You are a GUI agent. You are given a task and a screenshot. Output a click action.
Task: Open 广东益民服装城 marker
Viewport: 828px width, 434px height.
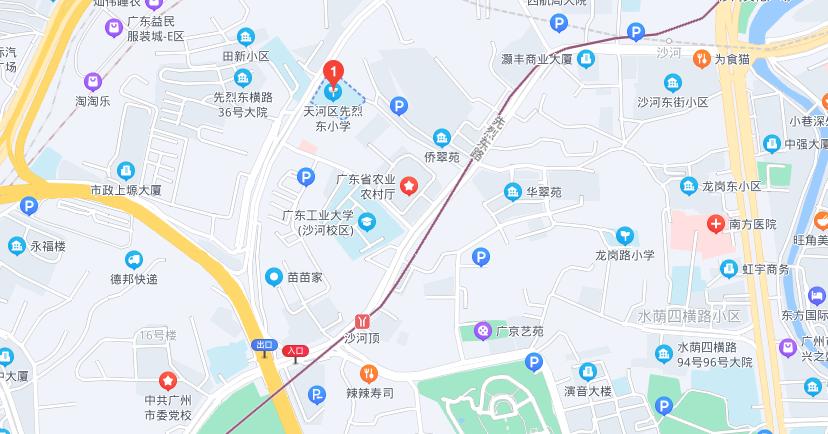click(113, 27)
